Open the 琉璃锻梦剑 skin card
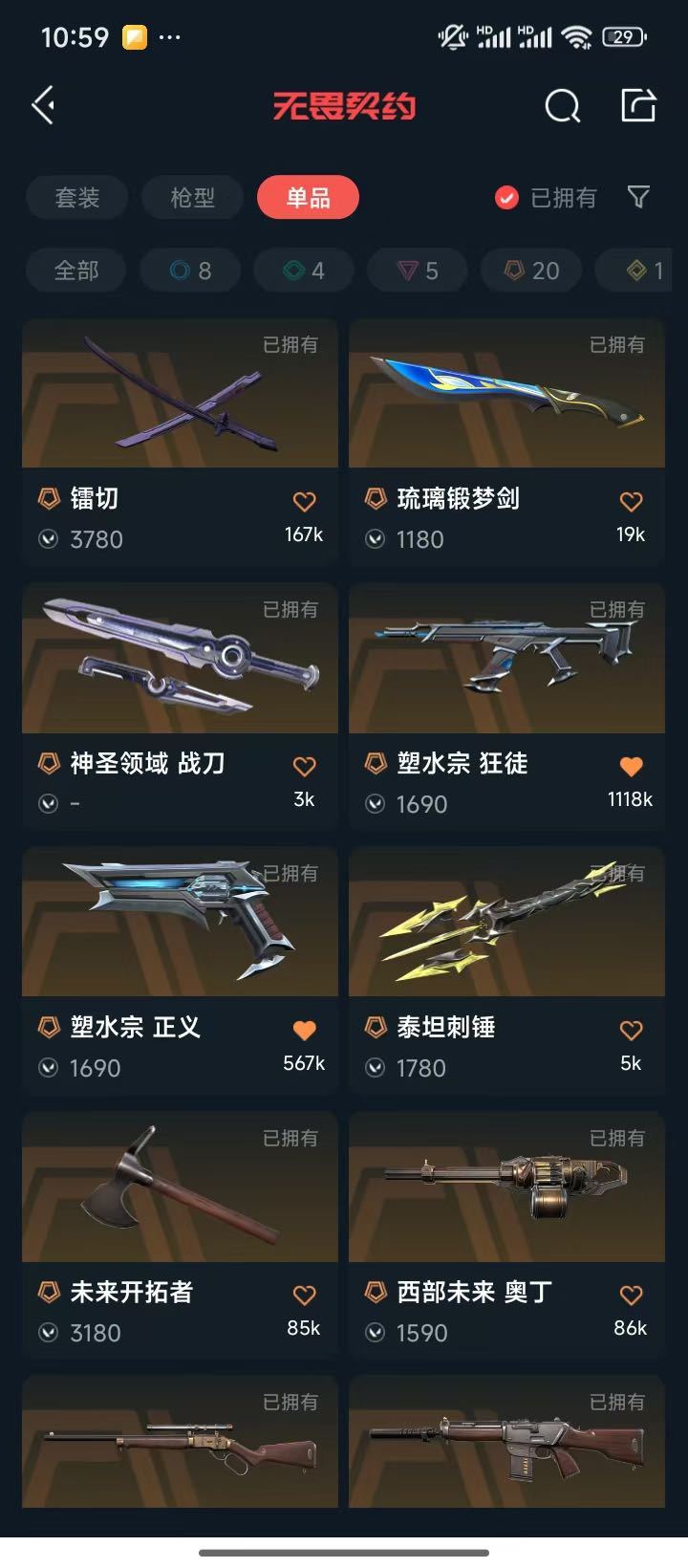 pos(506,443)
